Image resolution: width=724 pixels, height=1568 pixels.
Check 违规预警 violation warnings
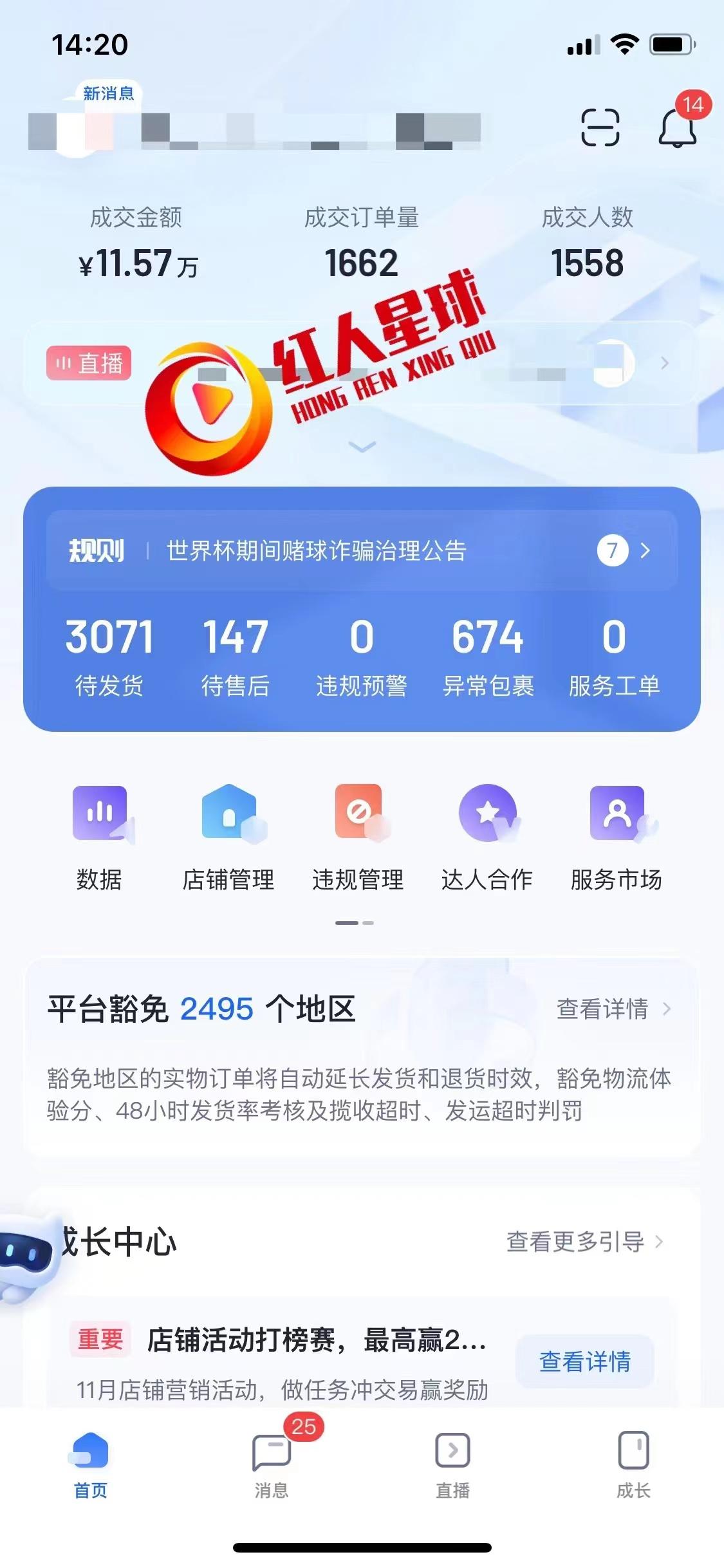(x=362, y=657)
